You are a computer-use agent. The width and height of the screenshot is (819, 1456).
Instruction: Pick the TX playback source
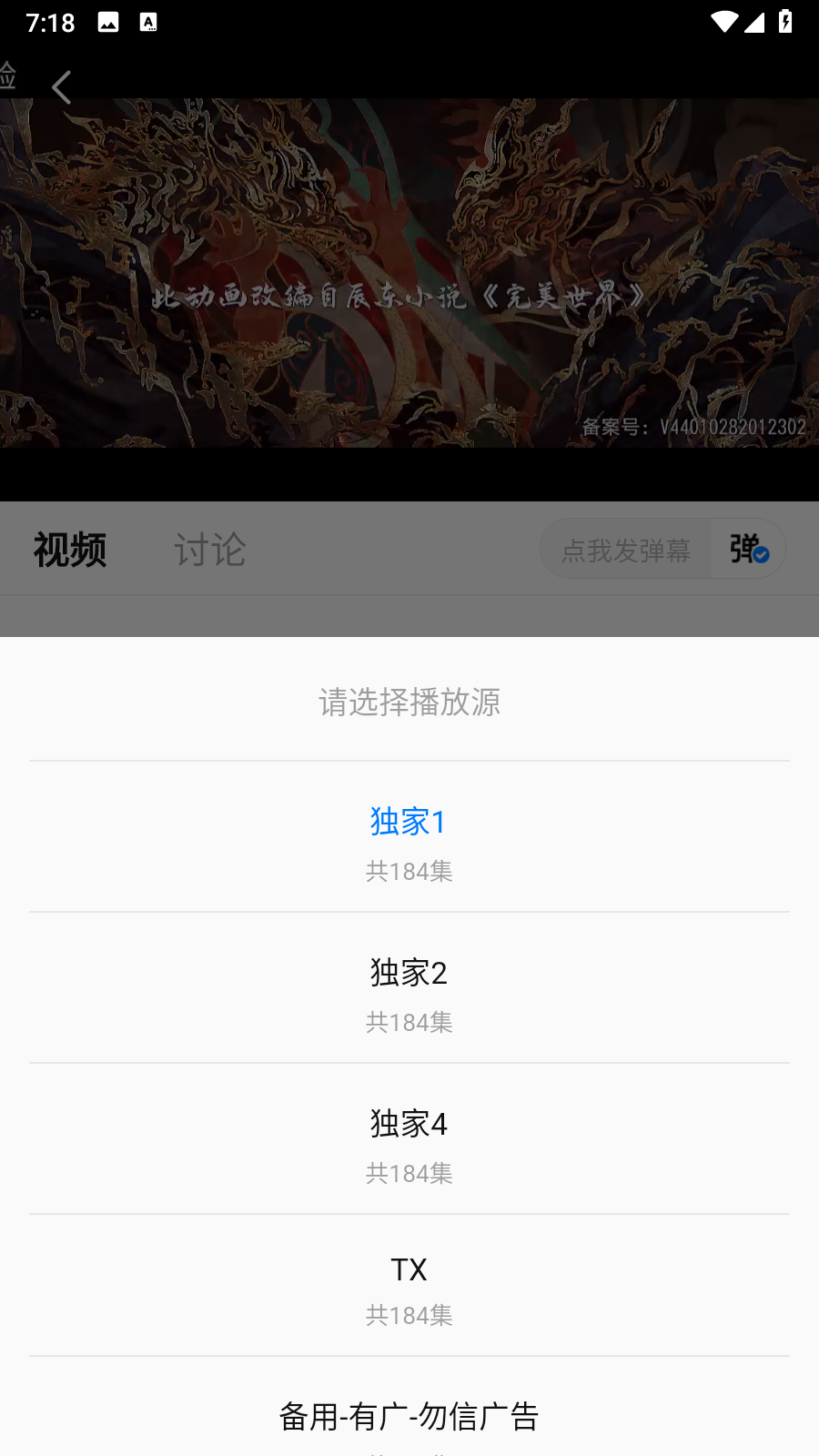click(409, 1287)
